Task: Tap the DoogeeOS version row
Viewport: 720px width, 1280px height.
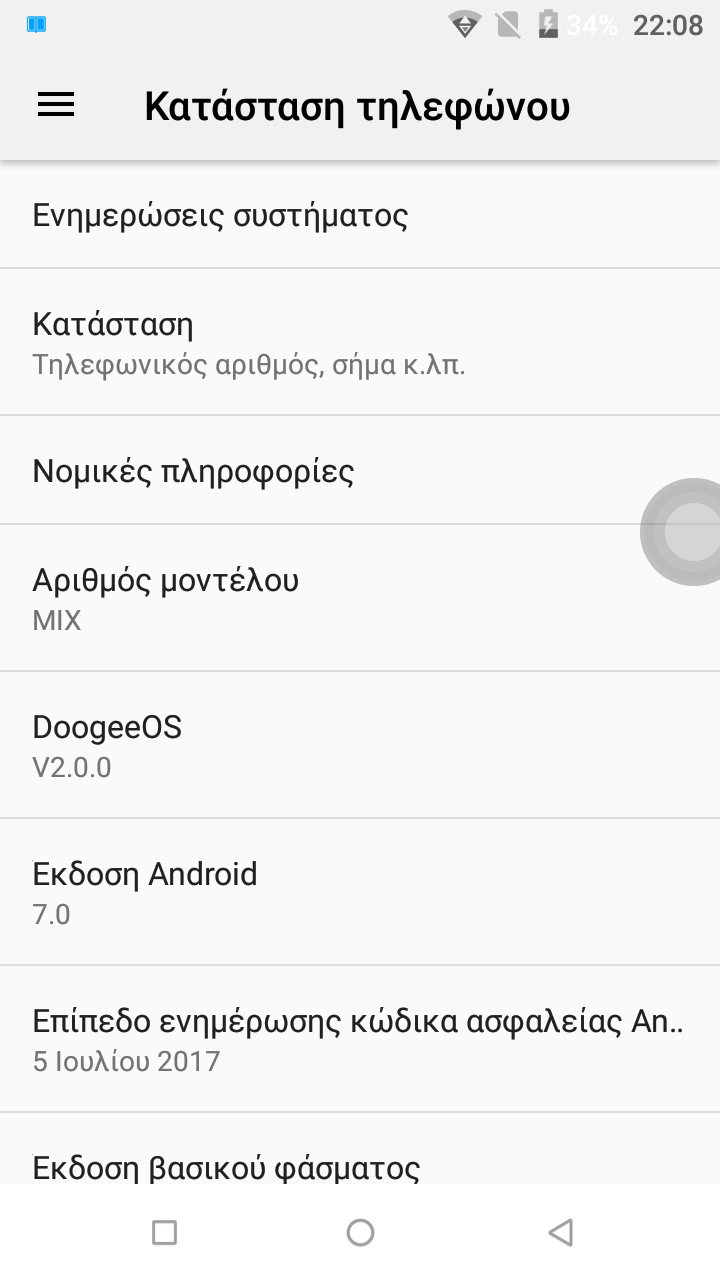Action: tap(360, 745)
